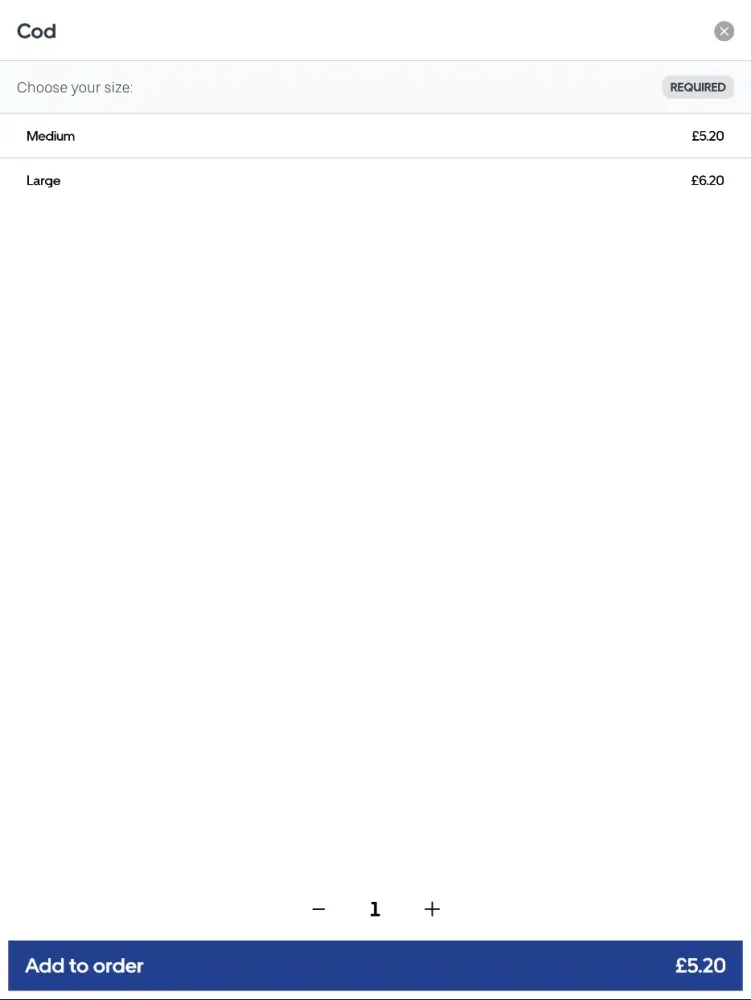Image resolution: width=751 pixels, height=1000 pixels.
Task: Open the Choose your size header
Action: [x=75, y=87]
